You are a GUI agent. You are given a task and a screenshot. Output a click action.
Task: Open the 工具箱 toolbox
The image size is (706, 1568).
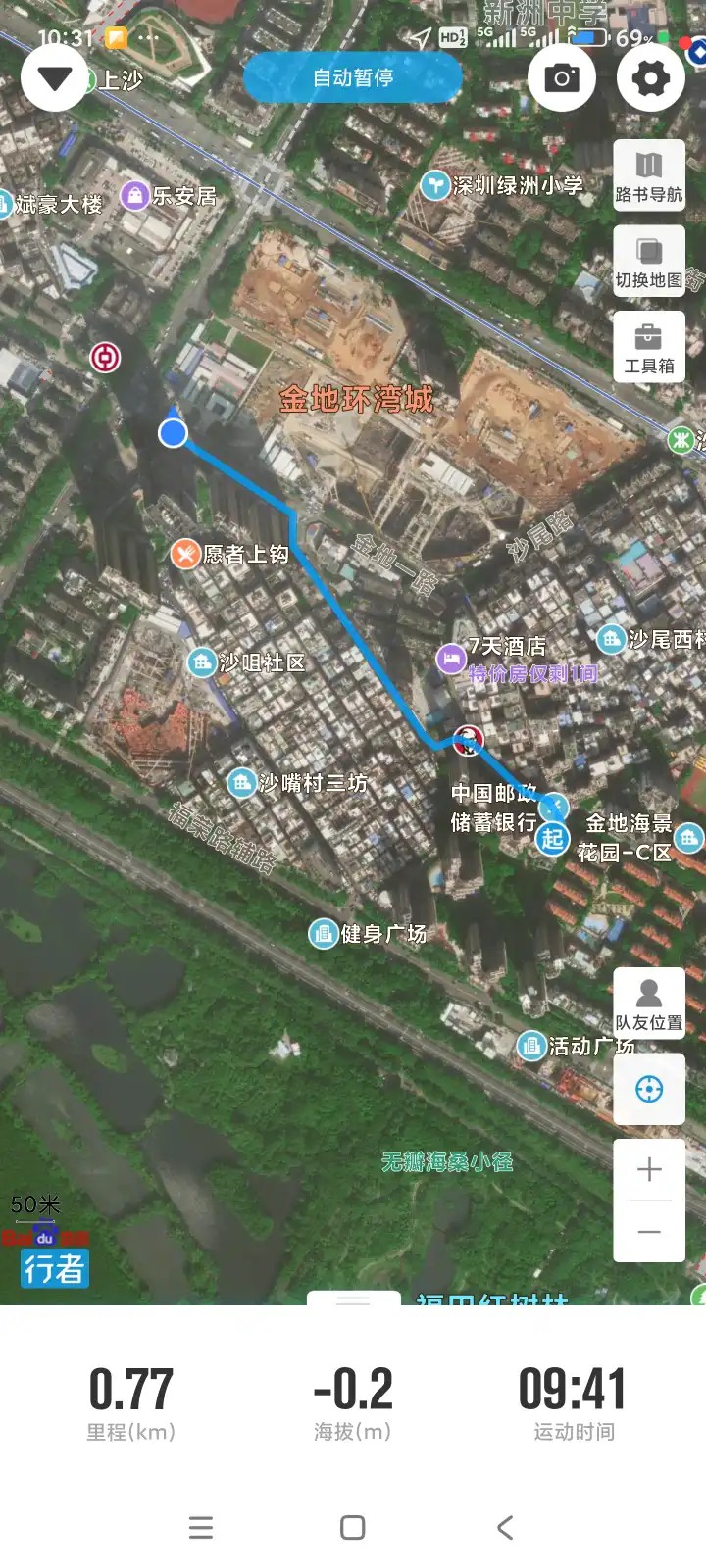coord(648,348)
